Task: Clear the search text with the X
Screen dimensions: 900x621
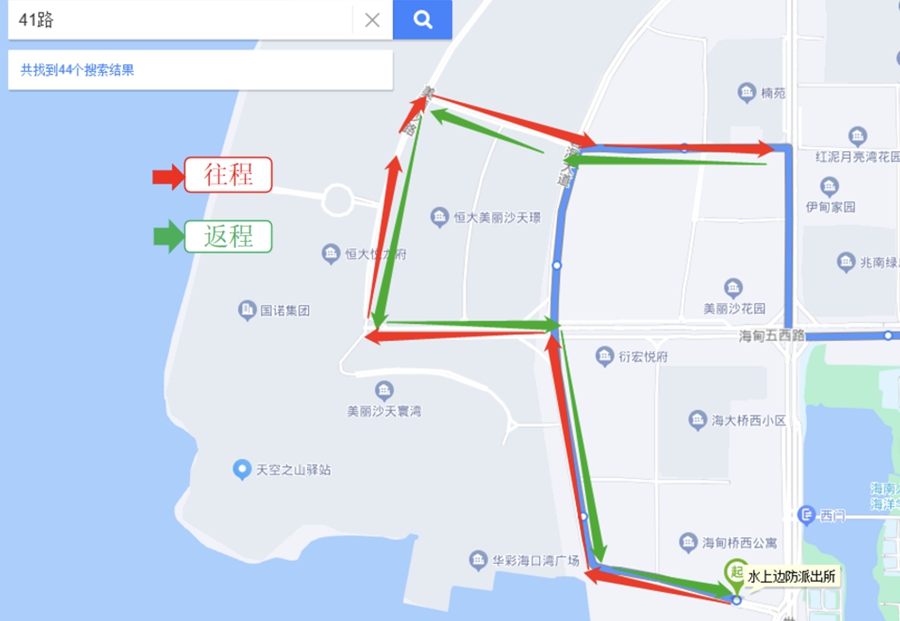Action: click(372, 20)
